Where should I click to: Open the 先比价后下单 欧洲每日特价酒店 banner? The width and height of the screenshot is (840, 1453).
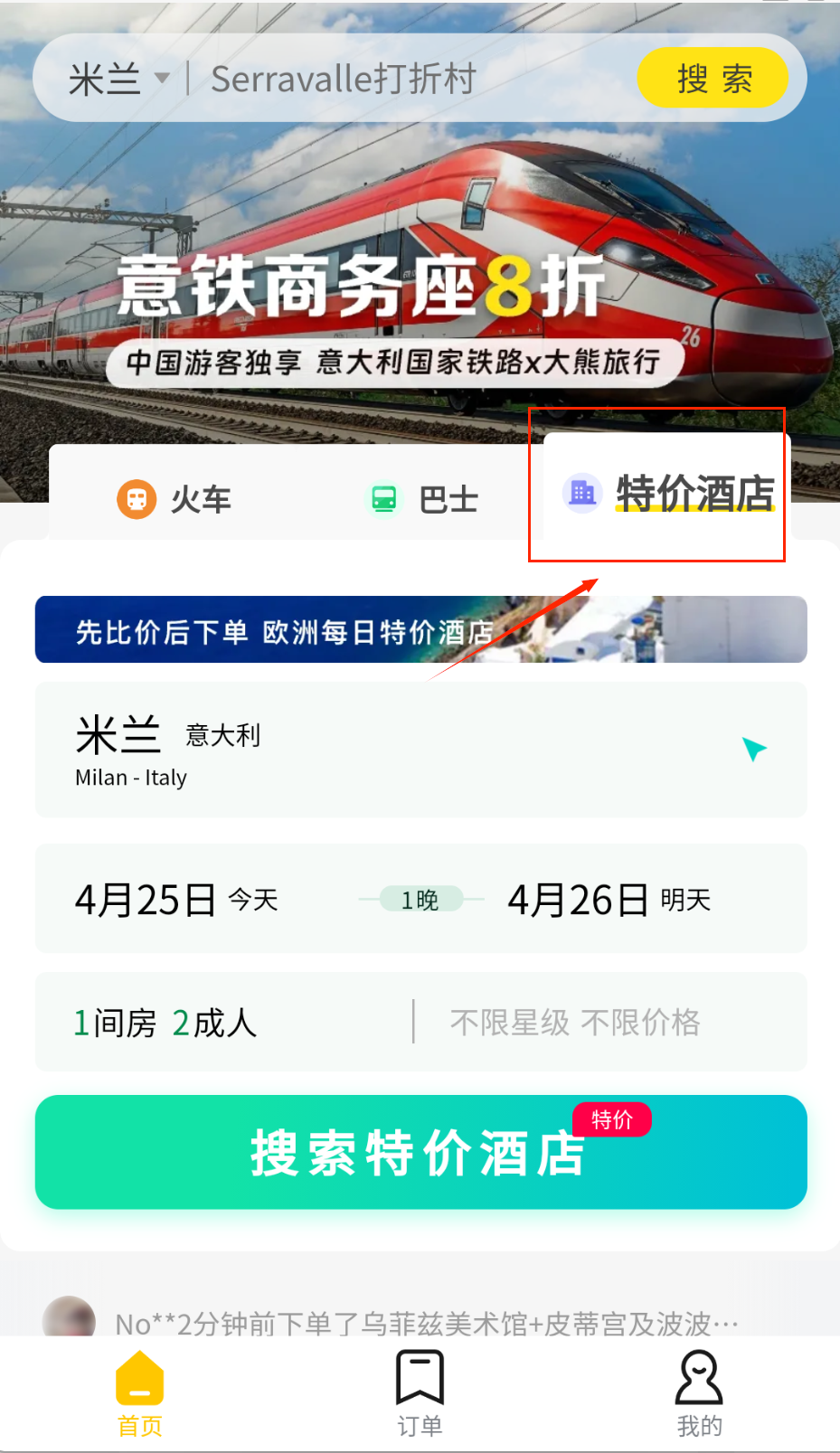click(x=420, y=630)
